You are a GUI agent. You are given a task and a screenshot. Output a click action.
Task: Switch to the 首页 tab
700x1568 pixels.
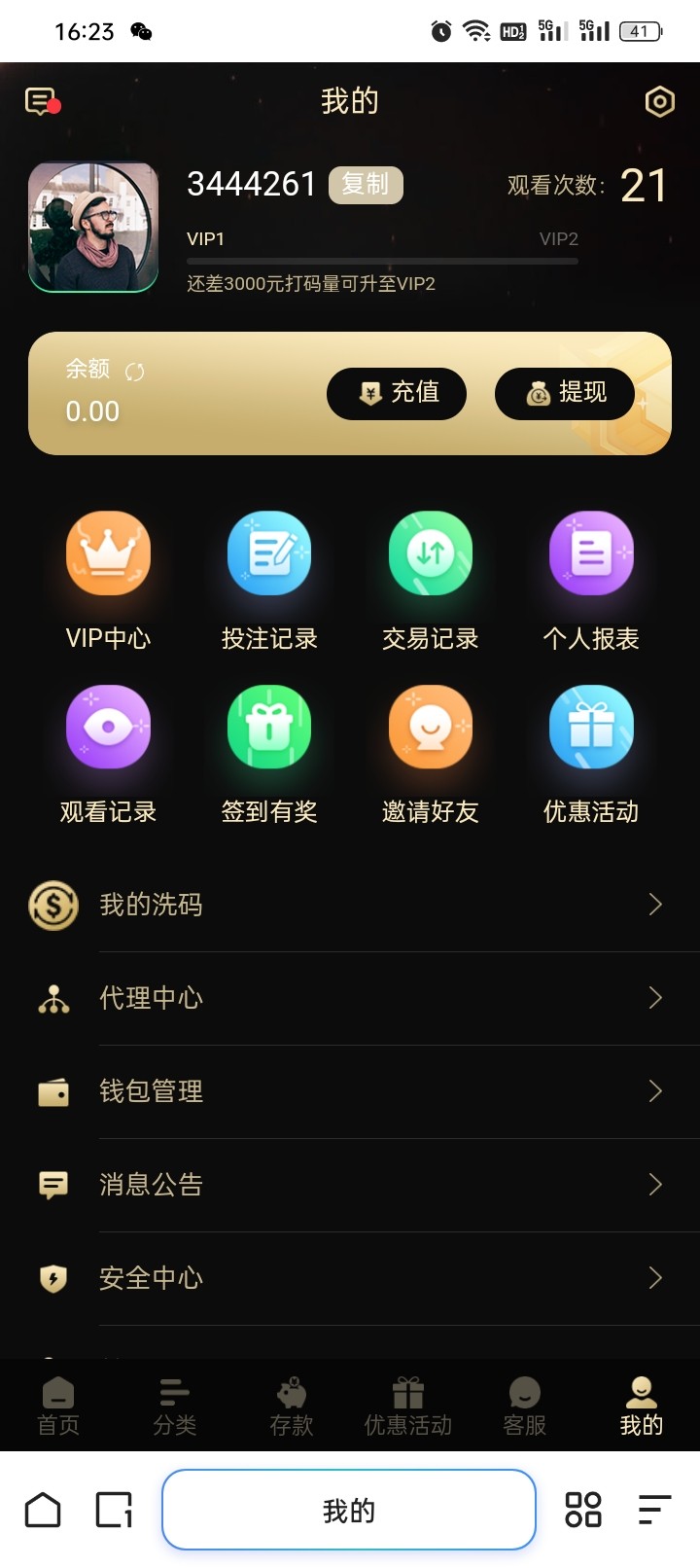(x=58, y=1407)
